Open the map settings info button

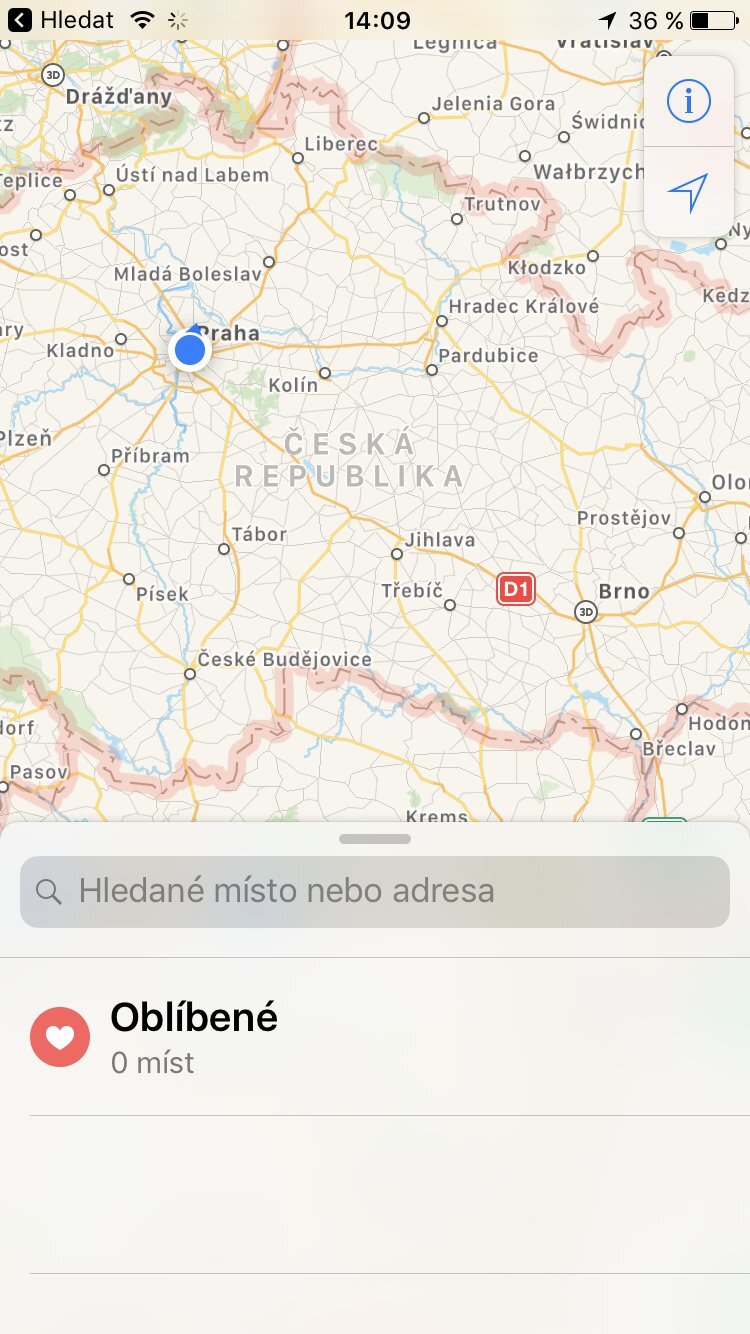coord(688,101)
